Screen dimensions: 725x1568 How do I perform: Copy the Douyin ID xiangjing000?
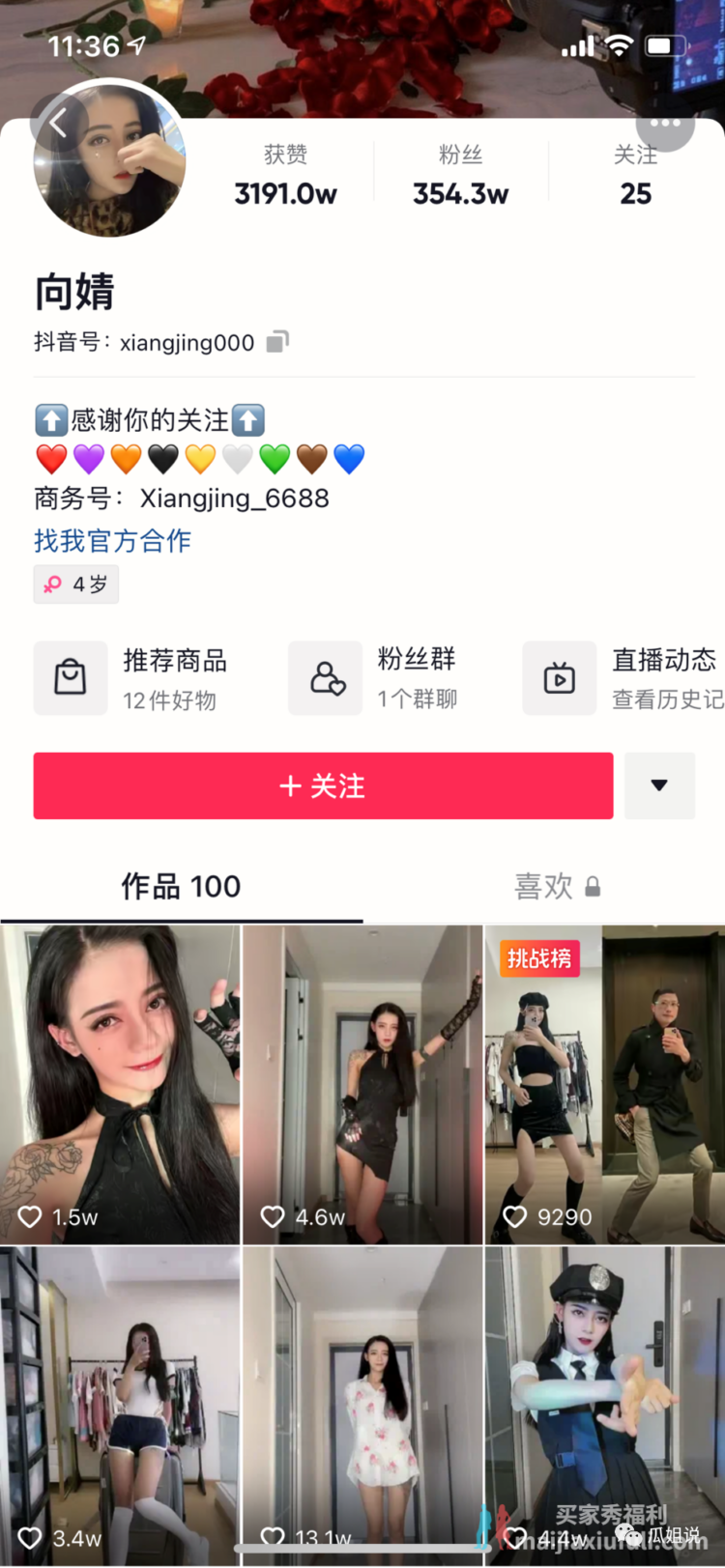[x=277, y=342]
